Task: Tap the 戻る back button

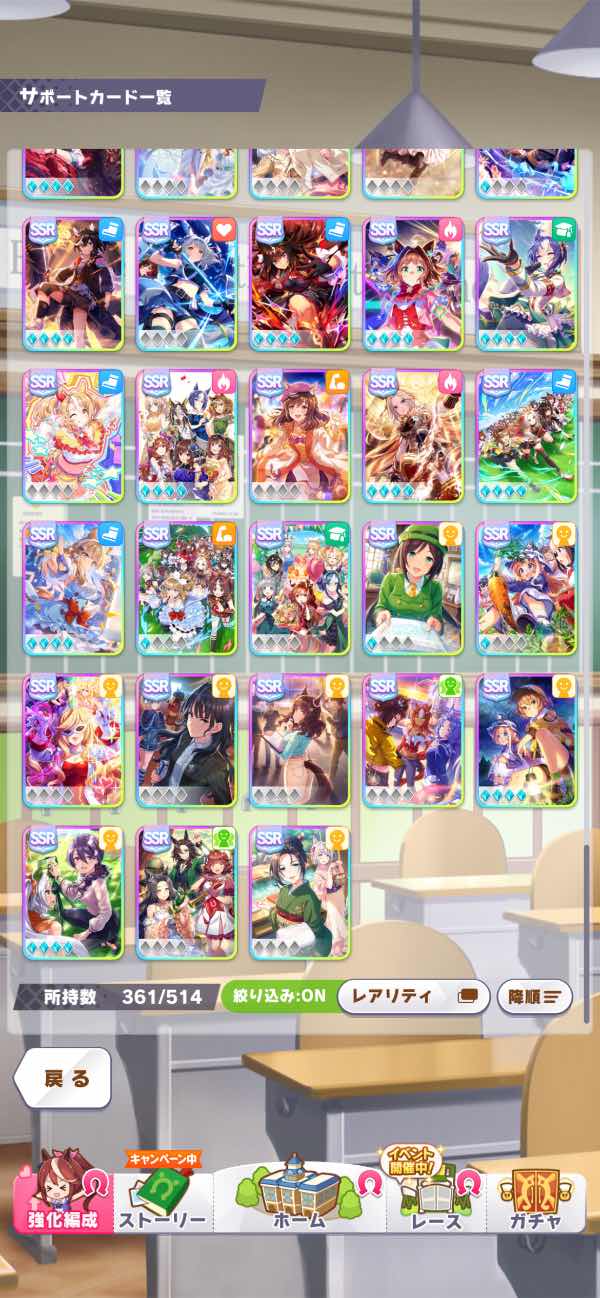Action: (62, 1078)
